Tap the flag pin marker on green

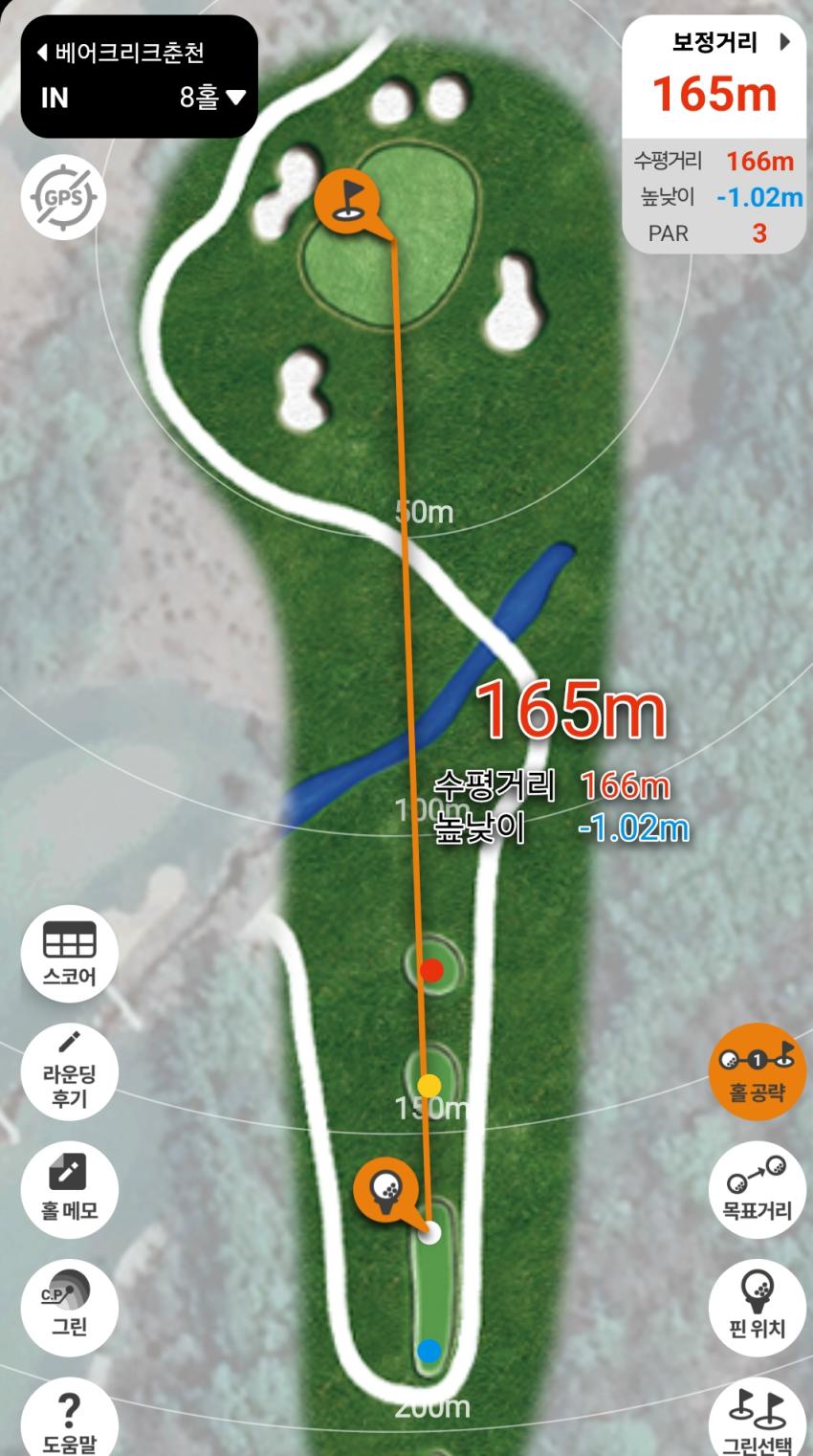[x=346, y=200]
